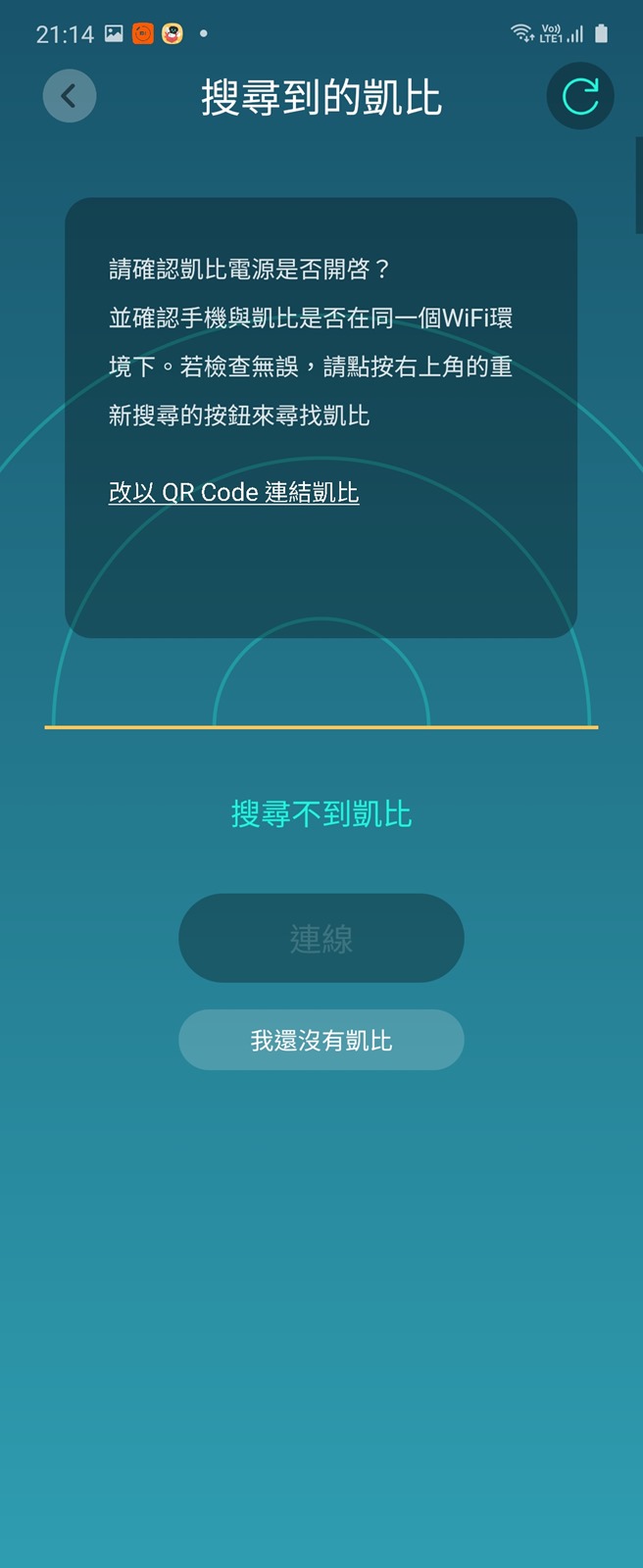Refresh the search for 凱比
The height and width of the screenshot is (1568, 643).
pyautogui.click(x=579, y=96)
